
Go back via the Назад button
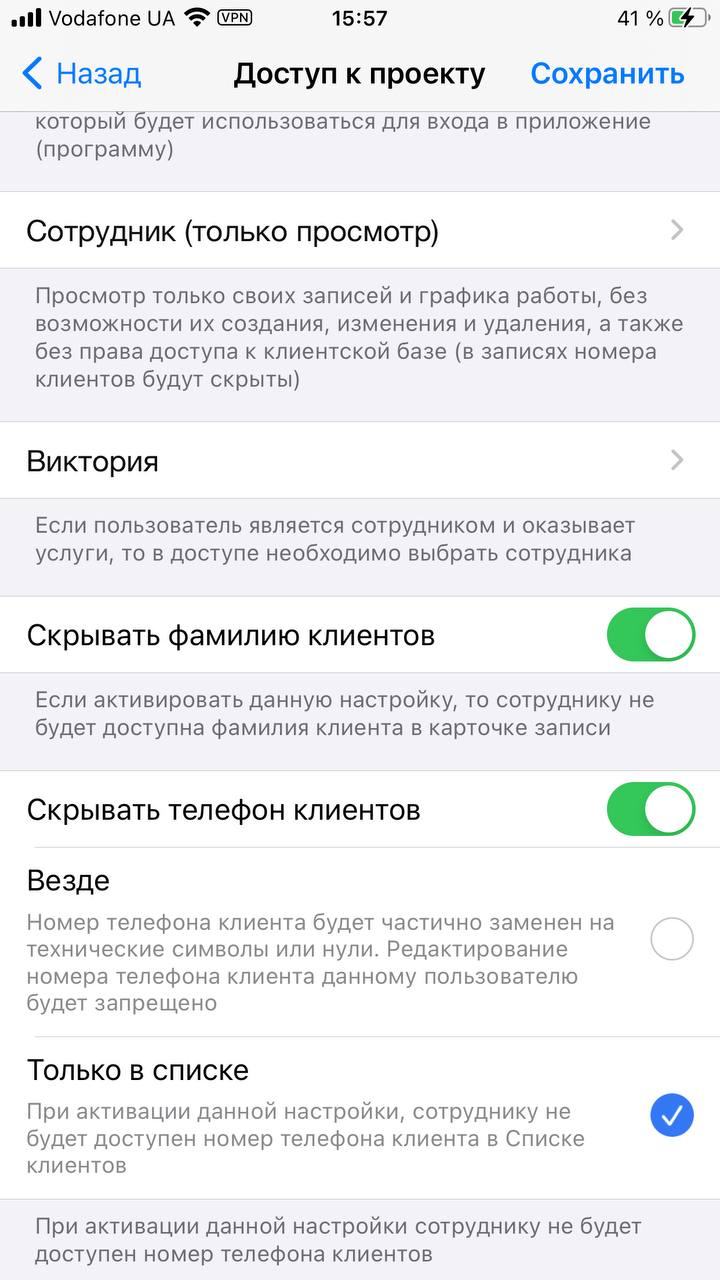coord(81,74)
